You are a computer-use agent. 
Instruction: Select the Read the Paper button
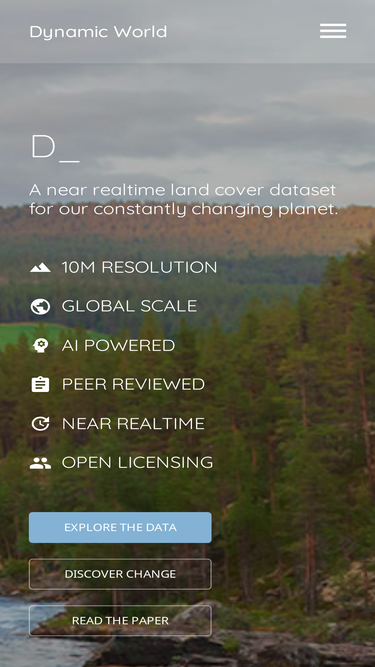pyautogui.click(x=120, y=620)
